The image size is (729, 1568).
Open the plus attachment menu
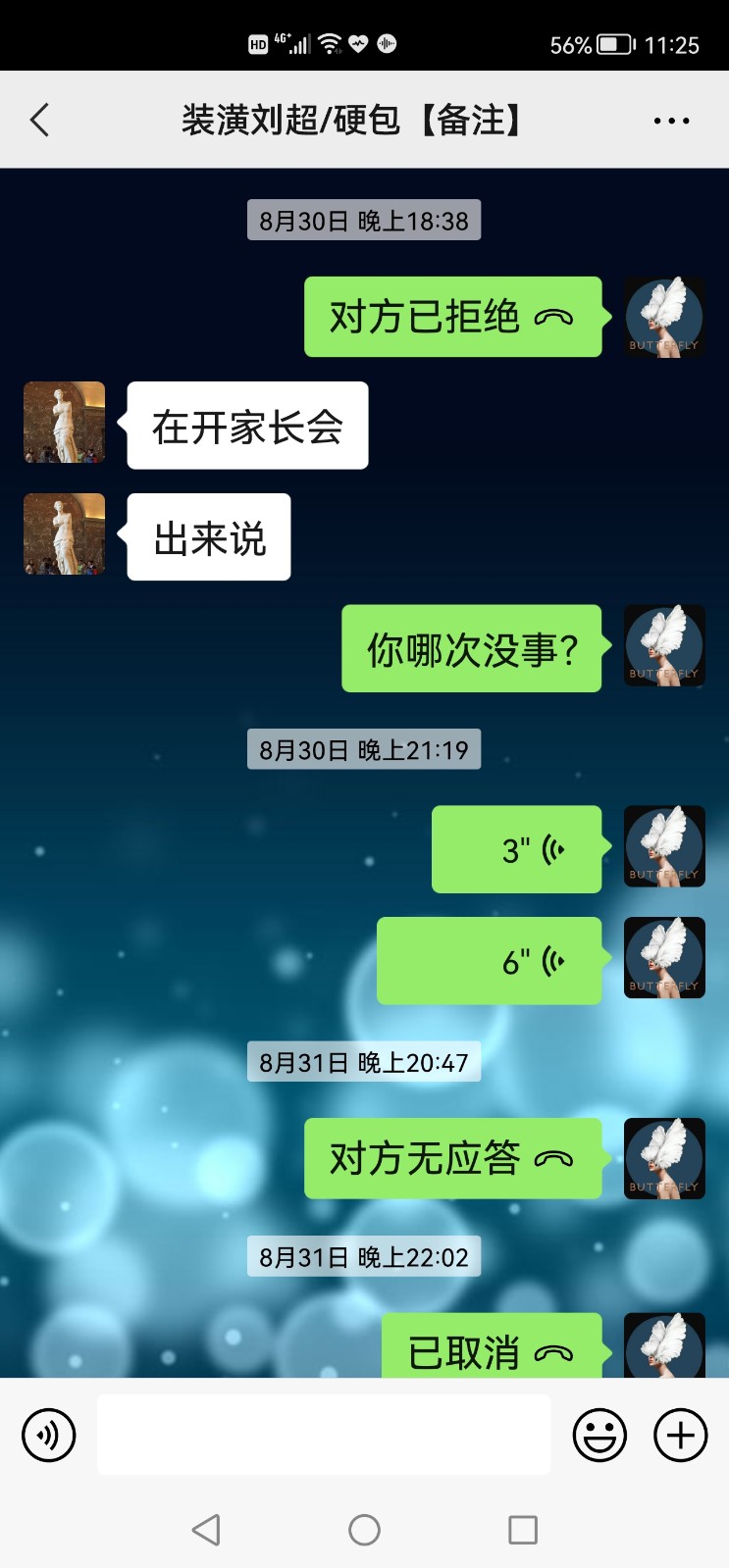(x=680, y=1435)
